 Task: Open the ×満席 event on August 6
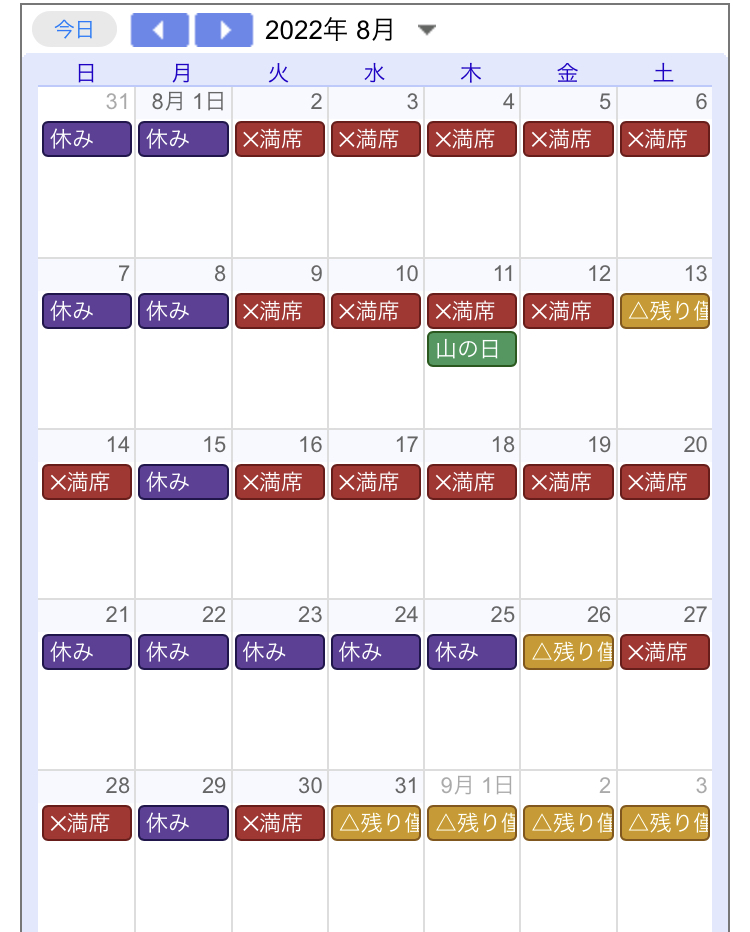[x=665, y=139]
